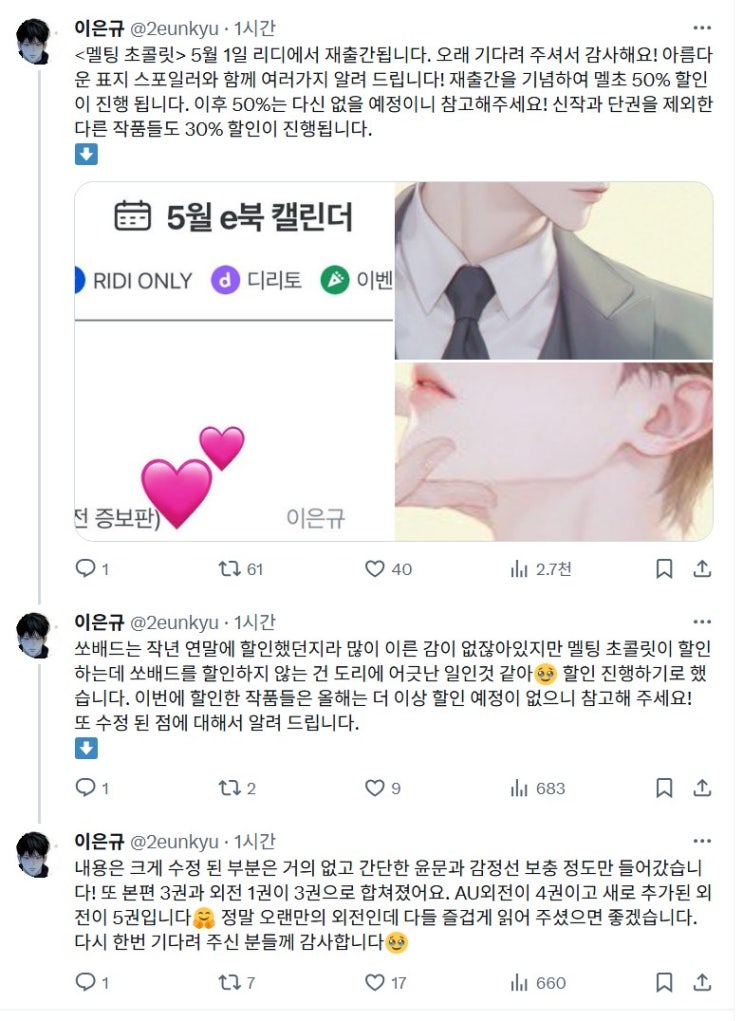Reply to the 멜팅 초콜릿 재출간 tweet
Screen dimensions: 743x1021
click(x=86, y=569)
